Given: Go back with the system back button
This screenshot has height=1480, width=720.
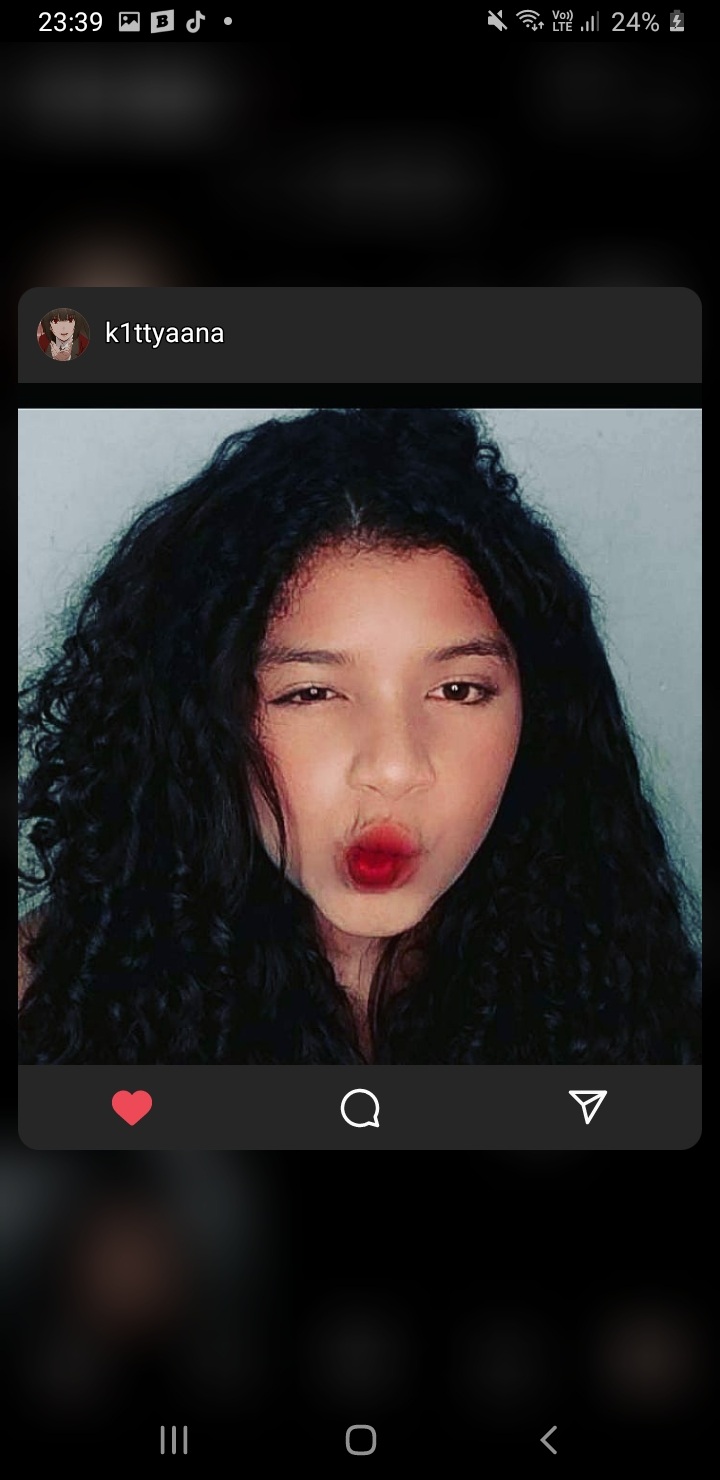Looking at the screenshot, I should (x=548, y=1440).
